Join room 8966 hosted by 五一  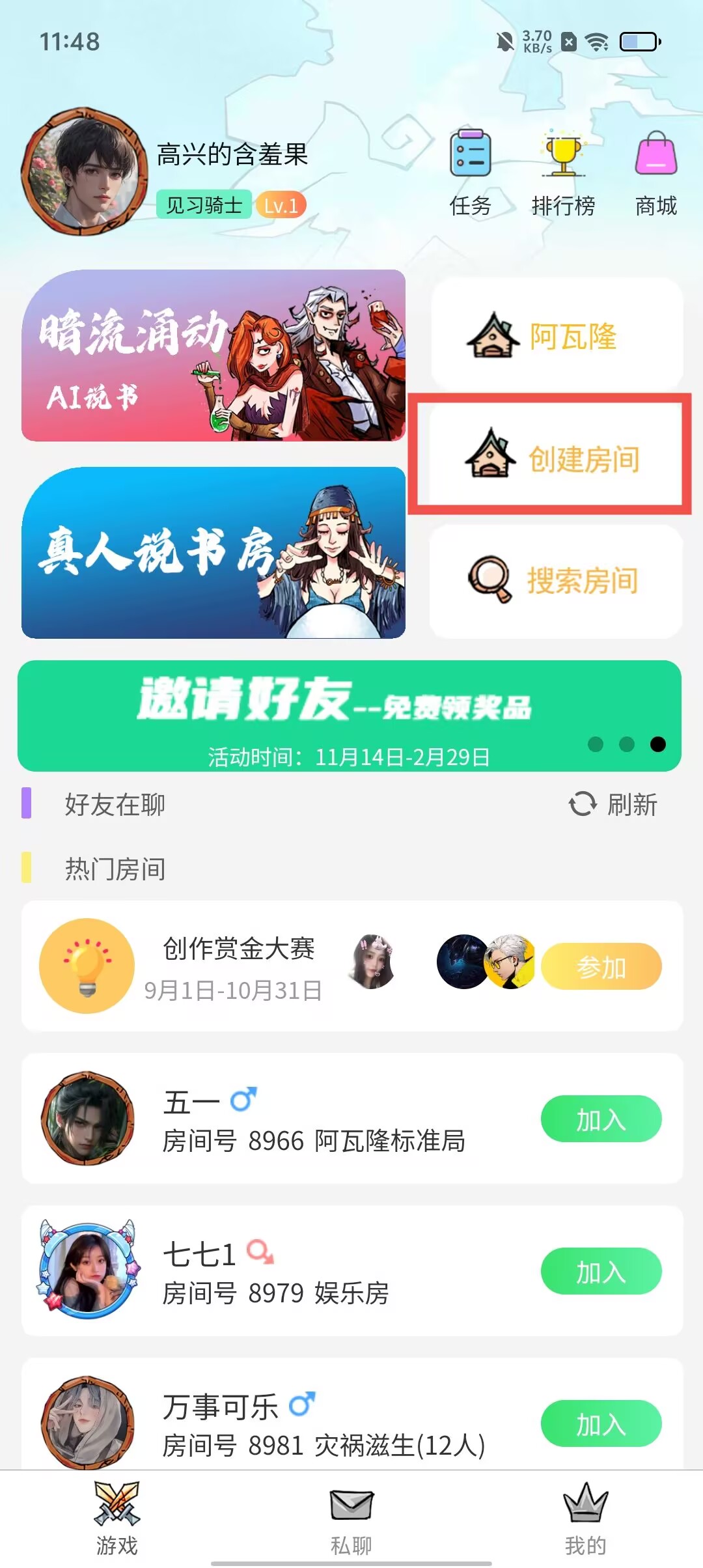tap(601, 1119)
